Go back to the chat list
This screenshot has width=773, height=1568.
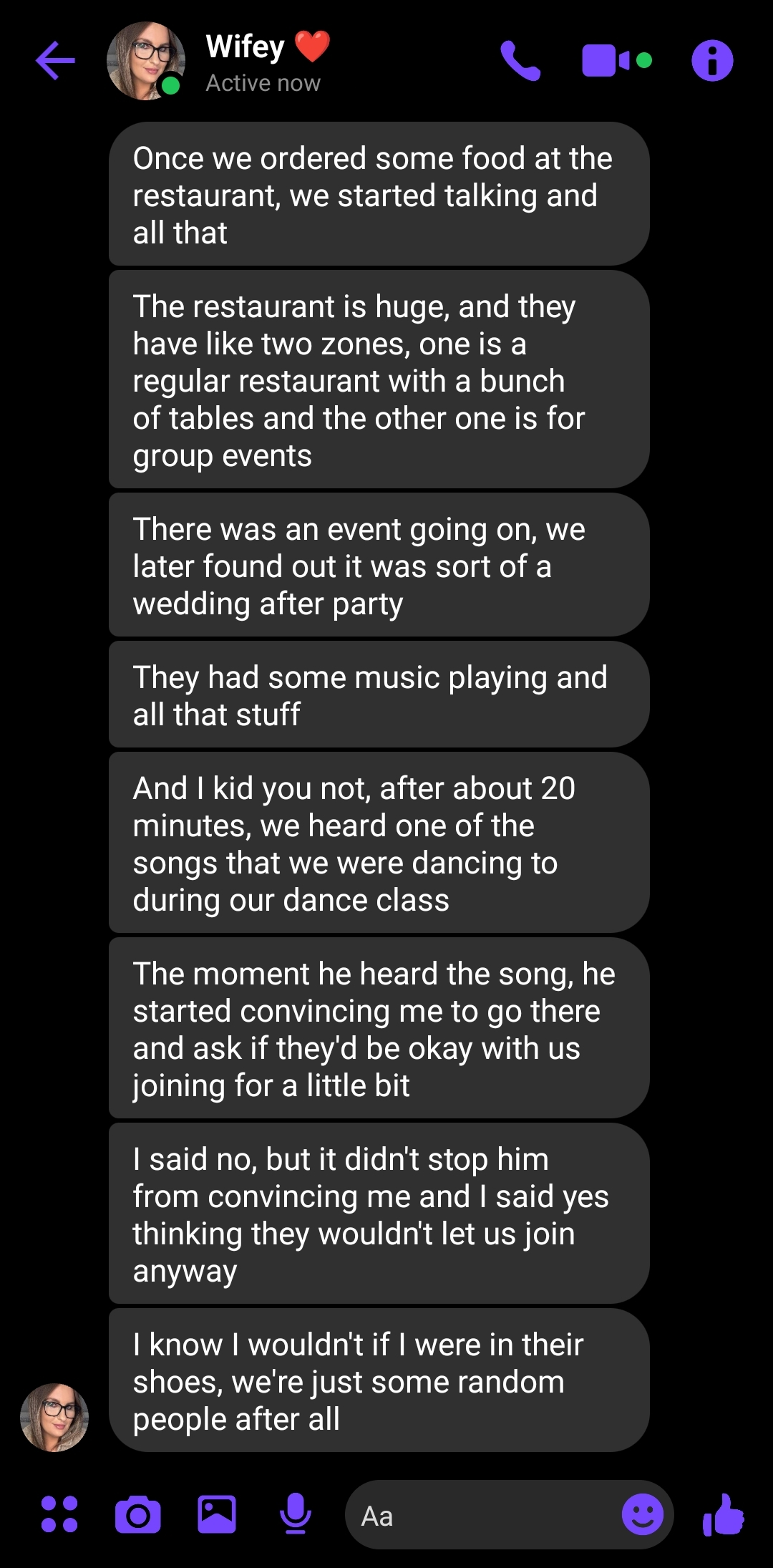(x=56, y=61)
